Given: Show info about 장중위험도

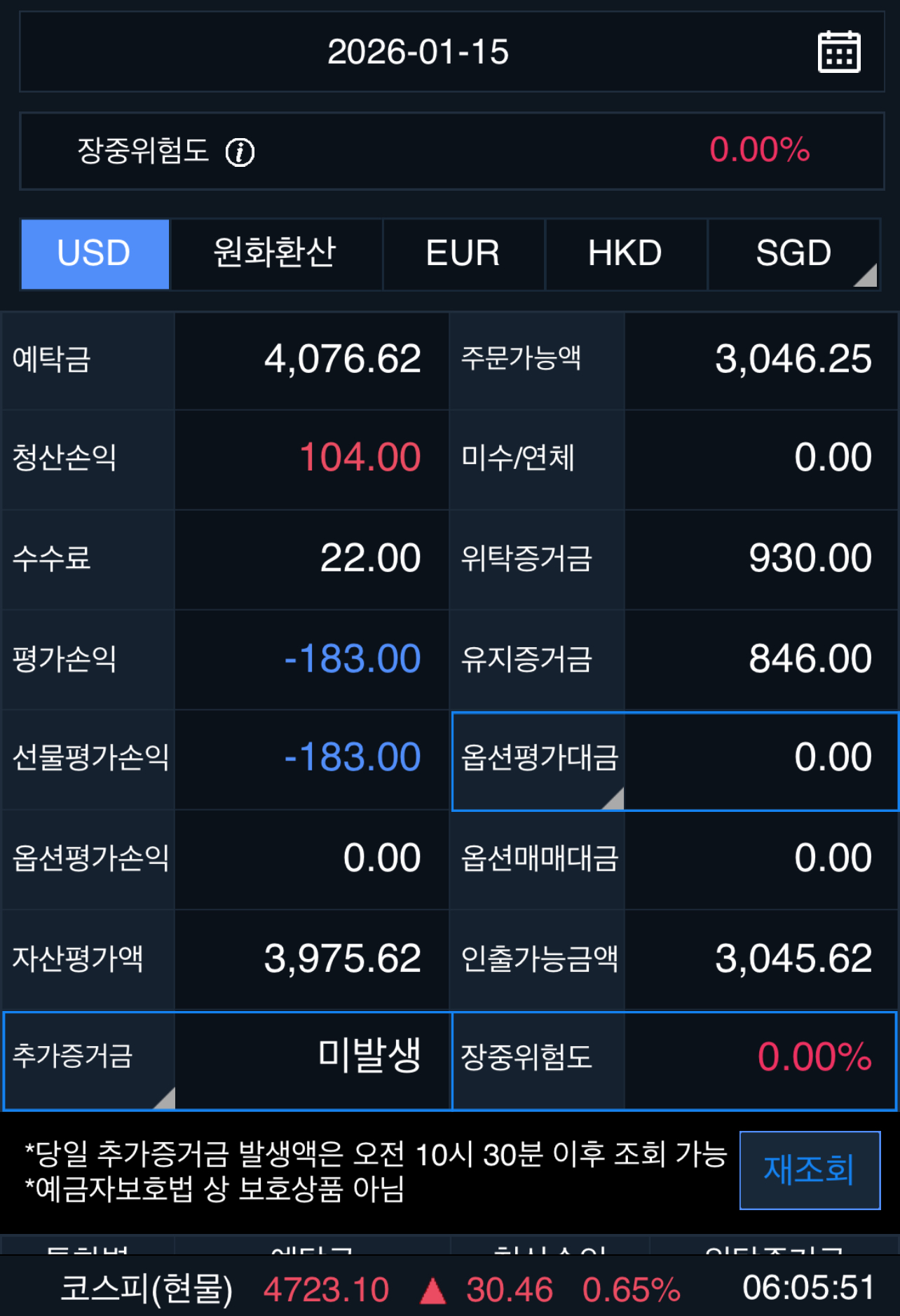Looking at the screenshot, I should point(240,152).
